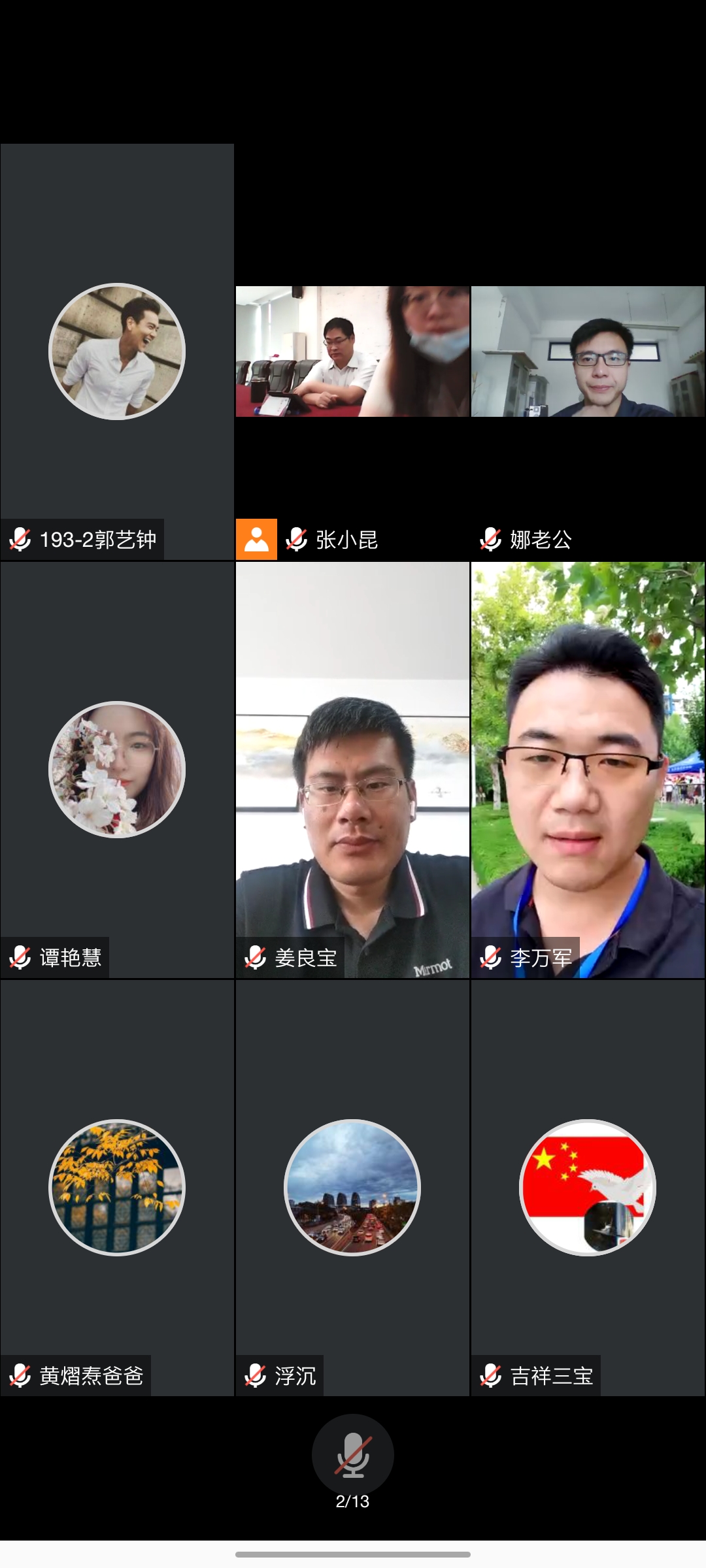
Task: Select 娜老公's video tile
Action: (x=588, y=351)
